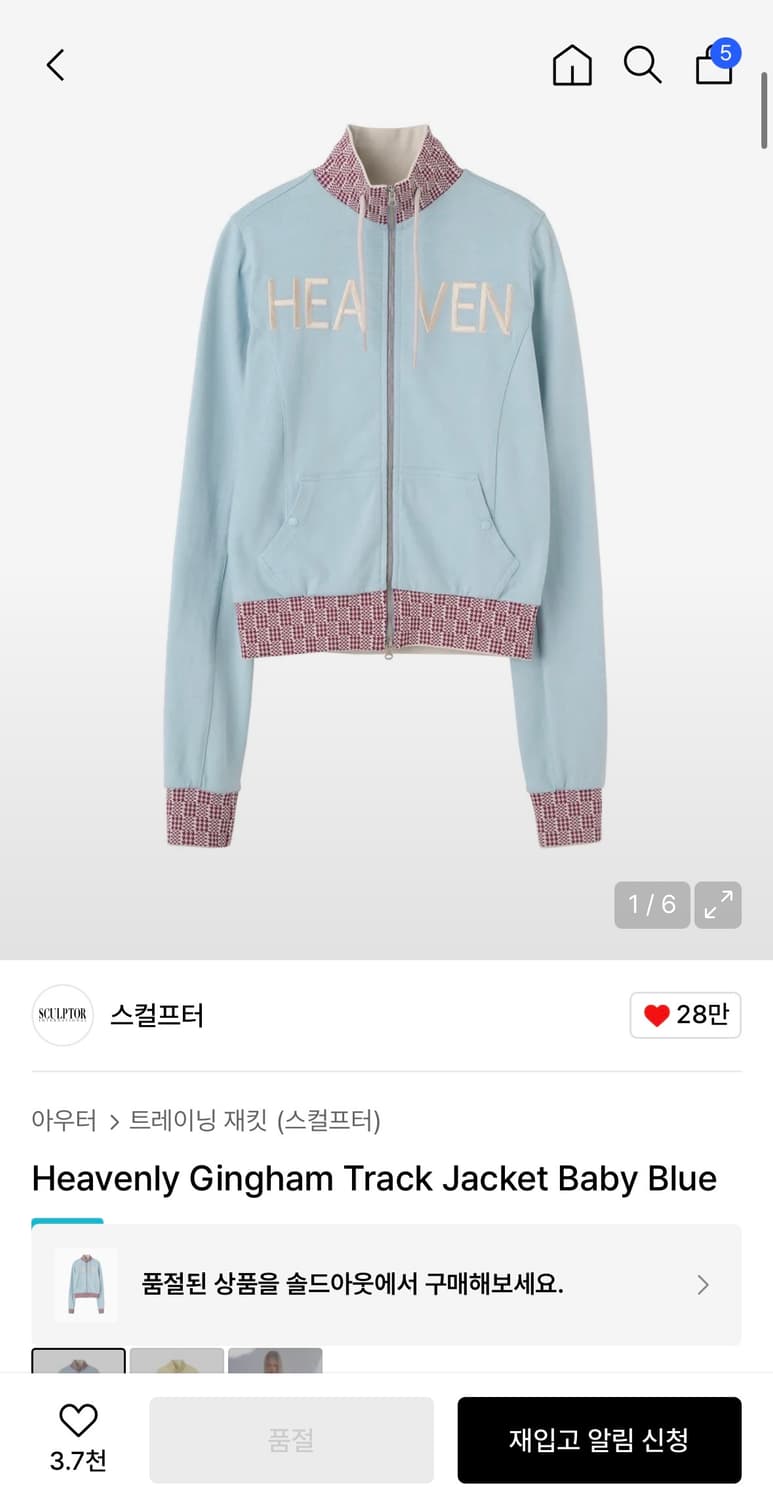Toggle product wishlist using bottom heart
This screenshot has height=1500, width=773.
[78, 1419]
